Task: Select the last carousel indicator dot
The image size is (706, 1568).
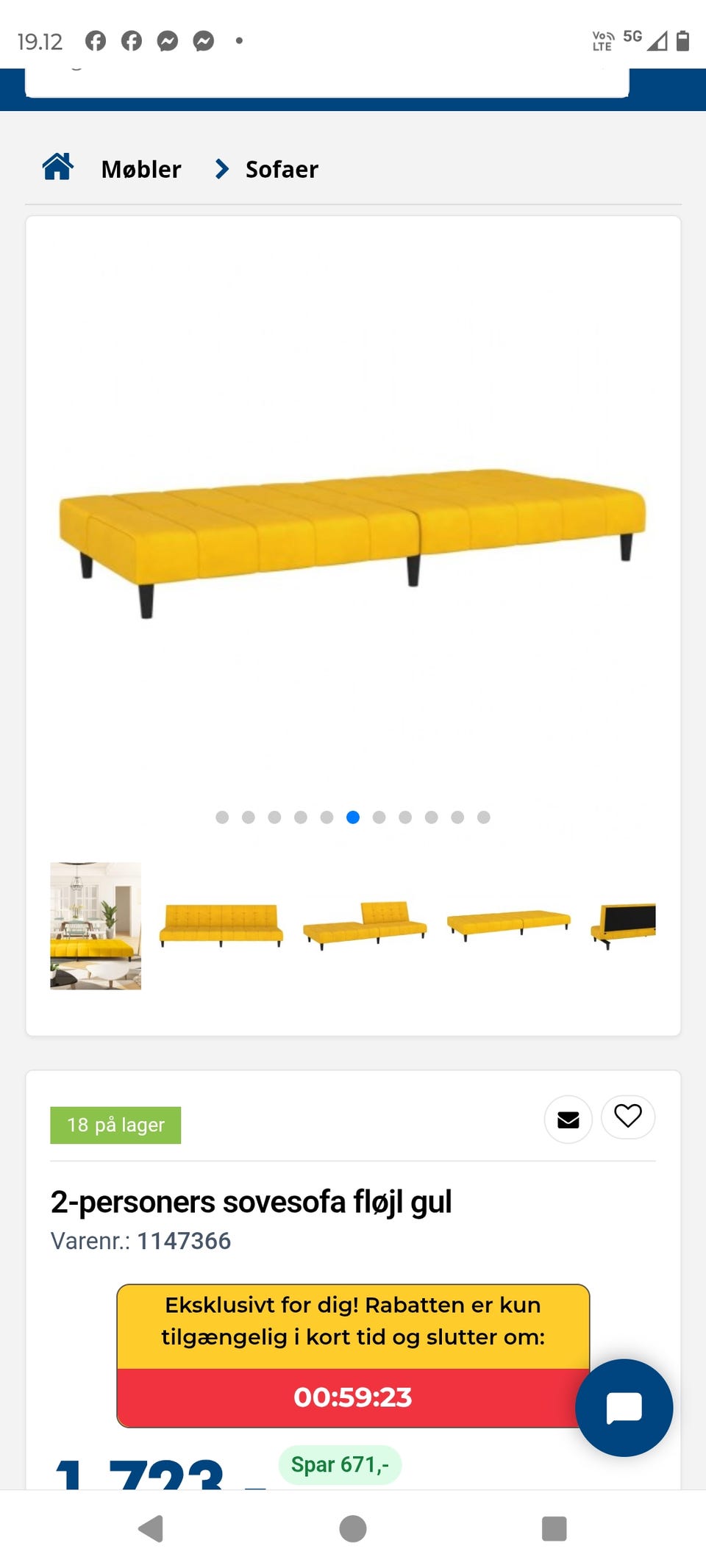Action: [x=484, y=817]
